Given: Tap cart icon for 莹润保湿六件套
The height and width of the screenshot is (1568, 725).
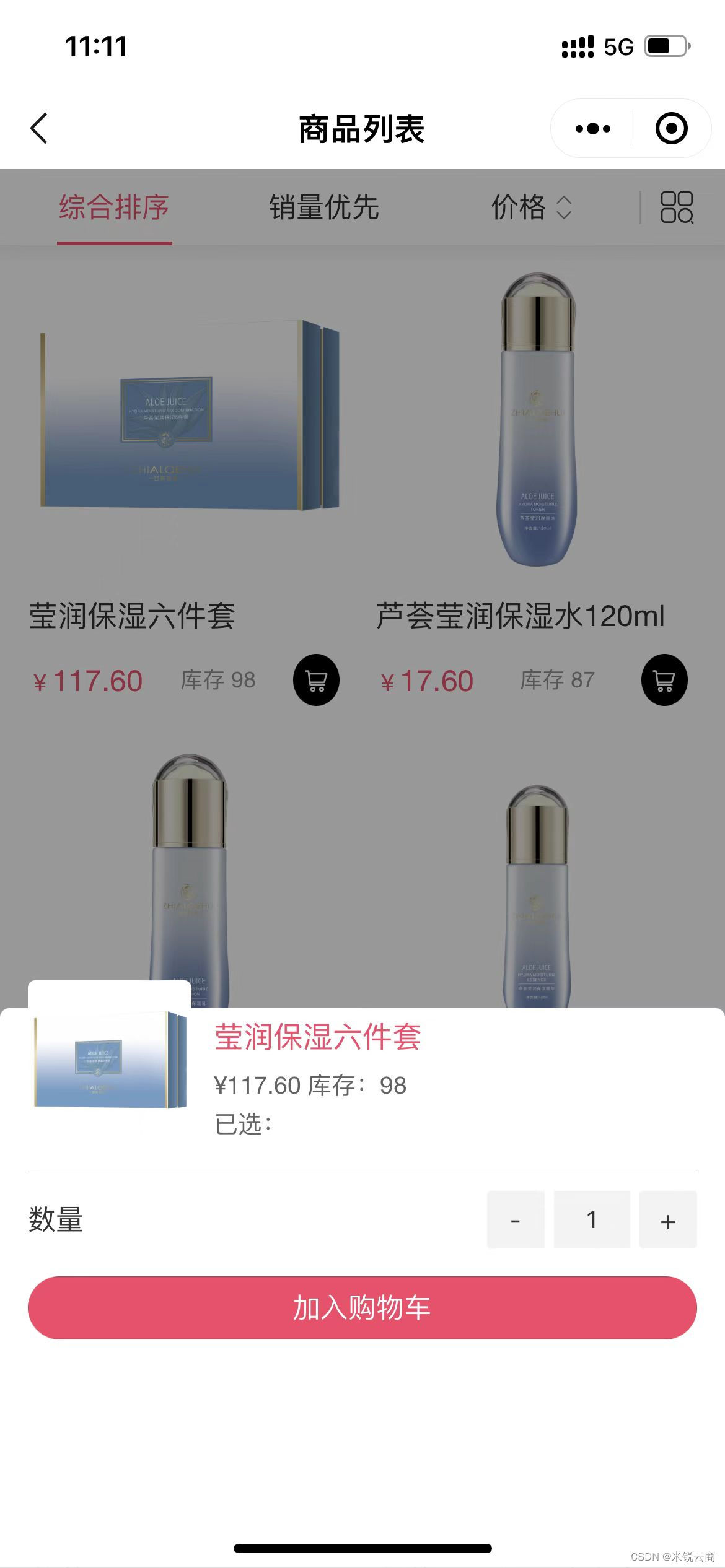Looking at the screenshot, I should [316, 680].
